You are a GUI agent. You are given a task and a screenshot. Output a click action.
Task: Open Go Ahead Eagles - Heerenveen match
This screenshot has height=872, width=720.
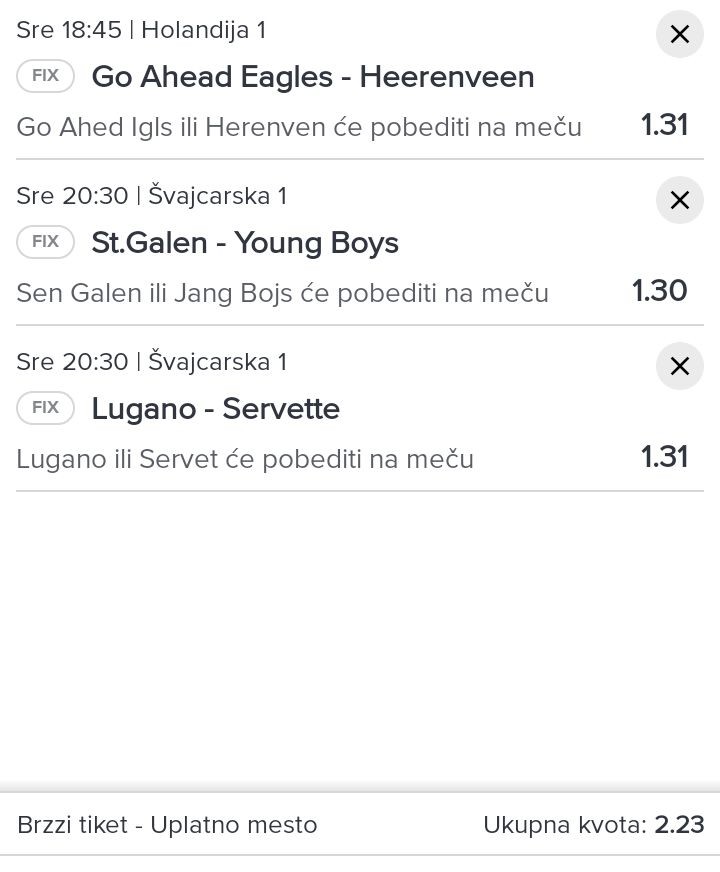coord(312,77)
